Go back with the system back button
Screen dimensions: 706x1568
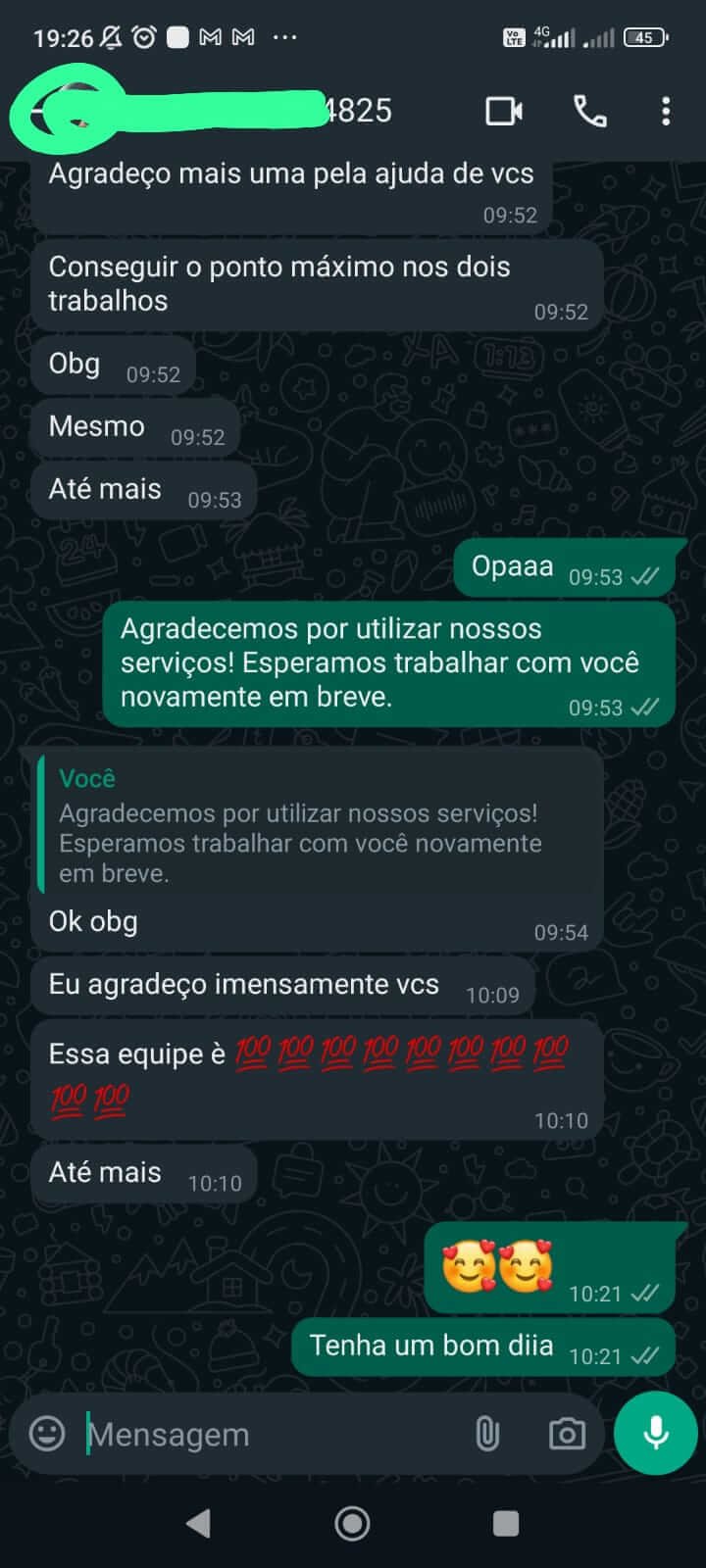pos(199,1523)
